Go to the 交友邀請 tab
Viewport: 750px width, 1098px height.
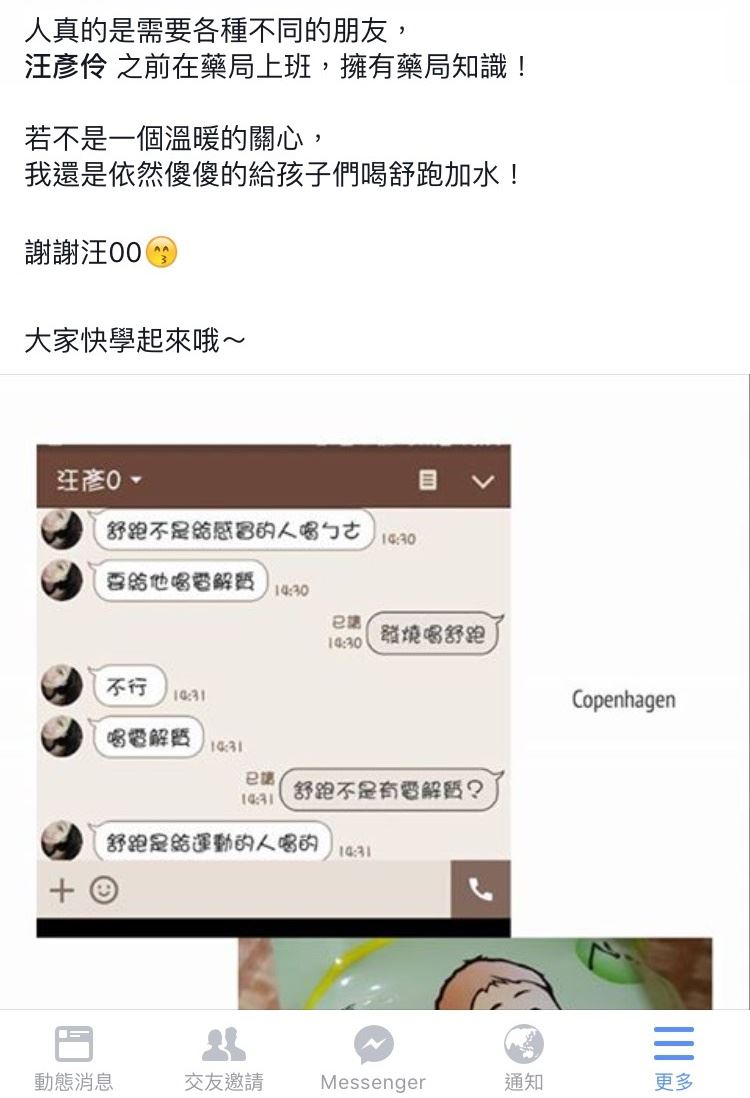point(224,1056)
